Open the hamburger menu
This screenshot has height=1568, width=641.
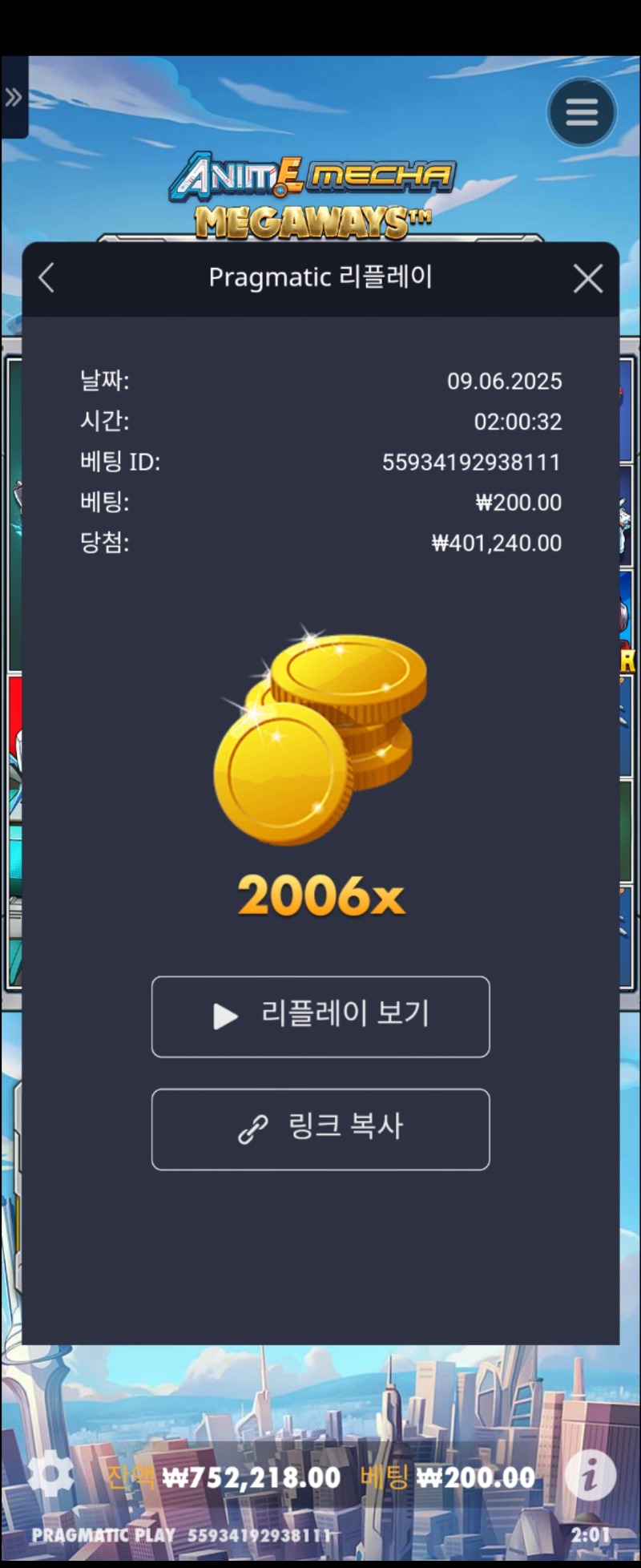(582, 112)
